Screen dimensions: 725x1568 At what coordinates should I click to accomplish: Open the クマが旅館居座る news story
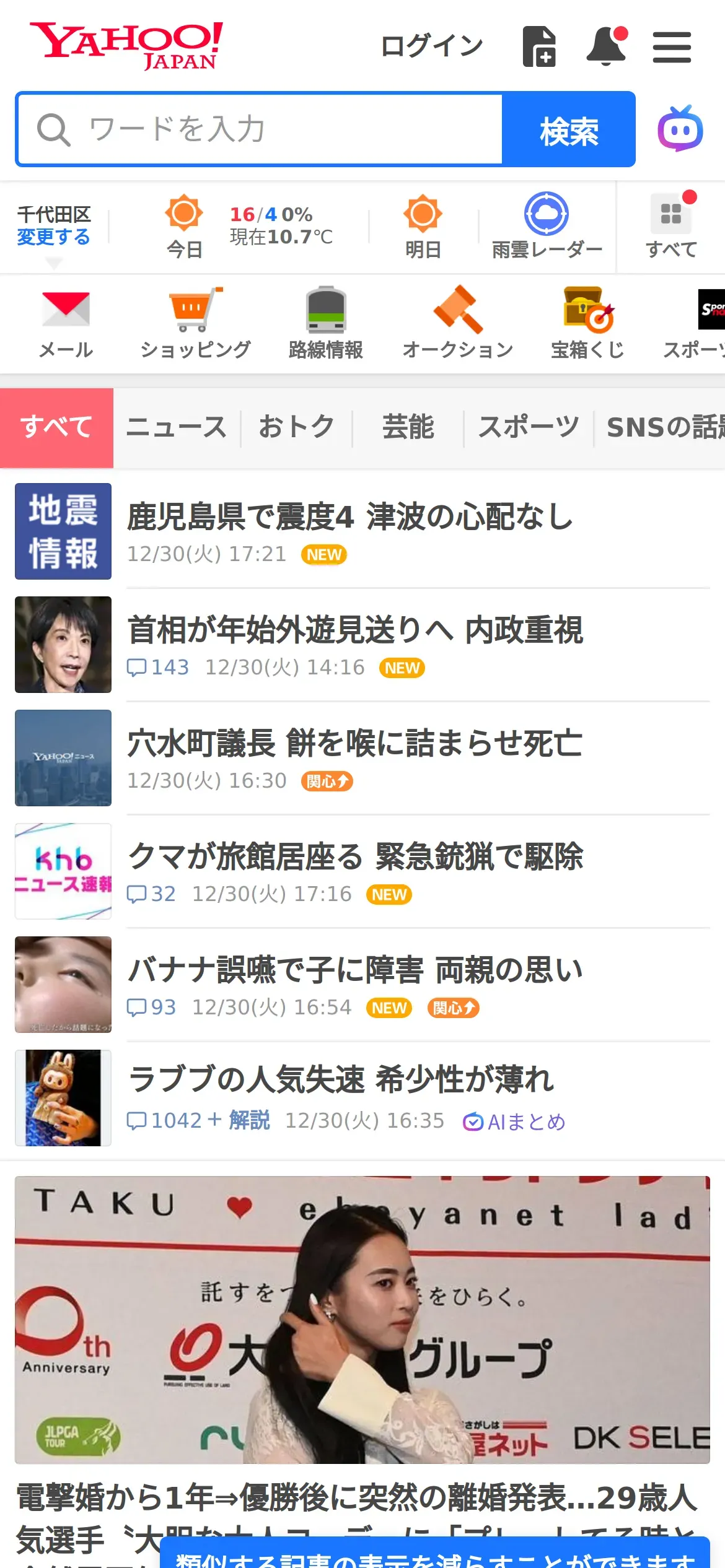354,857
